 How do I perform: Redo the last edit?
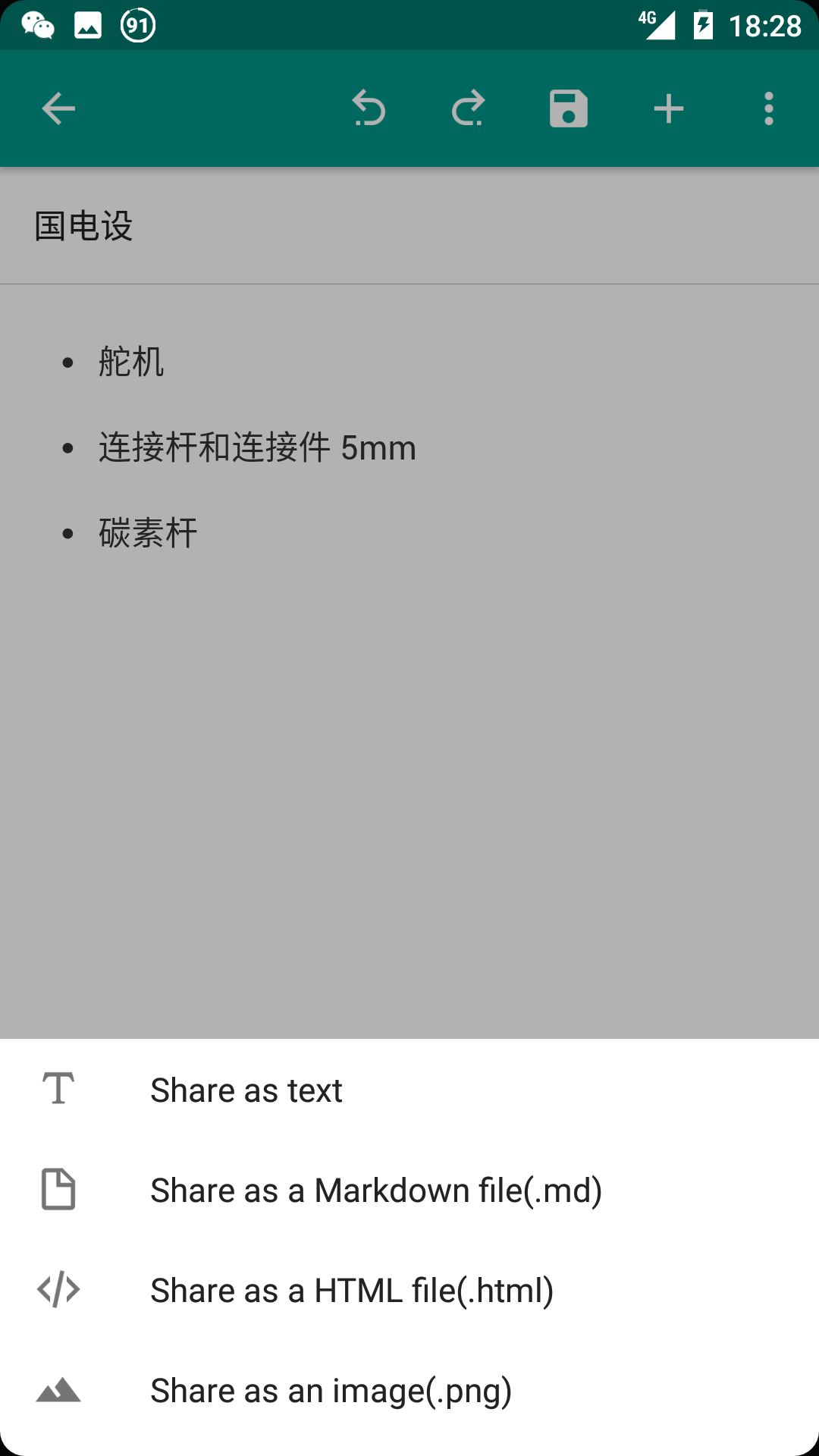pyautogui.click(x=468, y=109)
